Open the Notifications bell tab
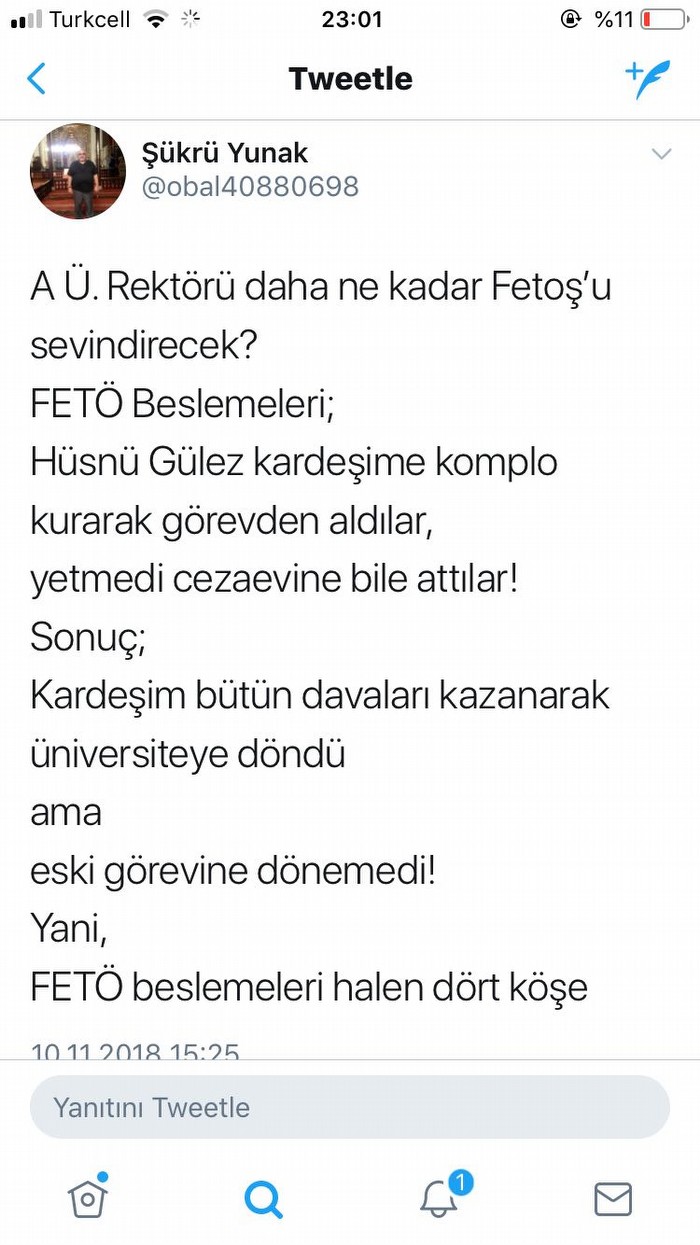700x1245 pixels. (x=439, y=1197)
